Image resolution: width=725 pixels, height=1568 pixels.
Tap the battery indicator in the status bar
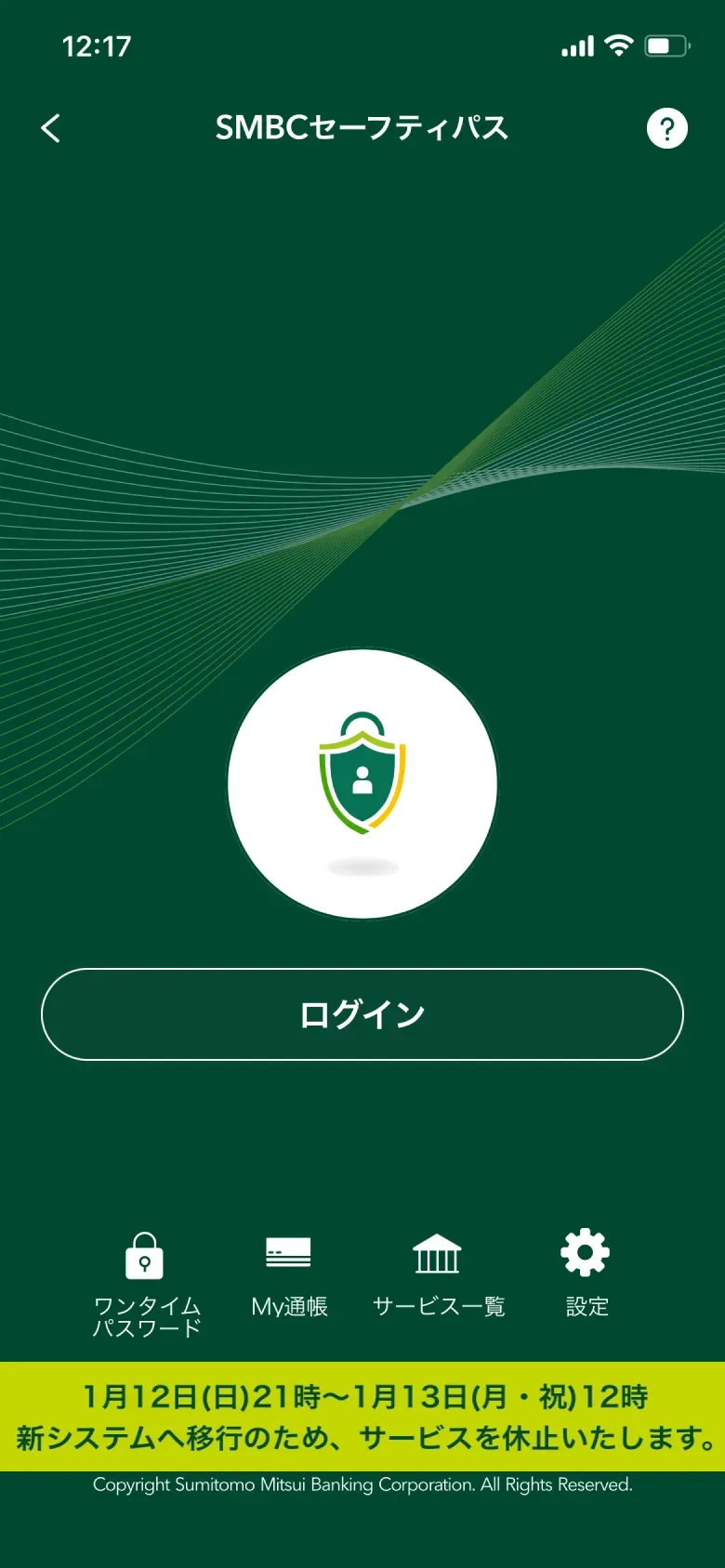click(x=666, y=45)
